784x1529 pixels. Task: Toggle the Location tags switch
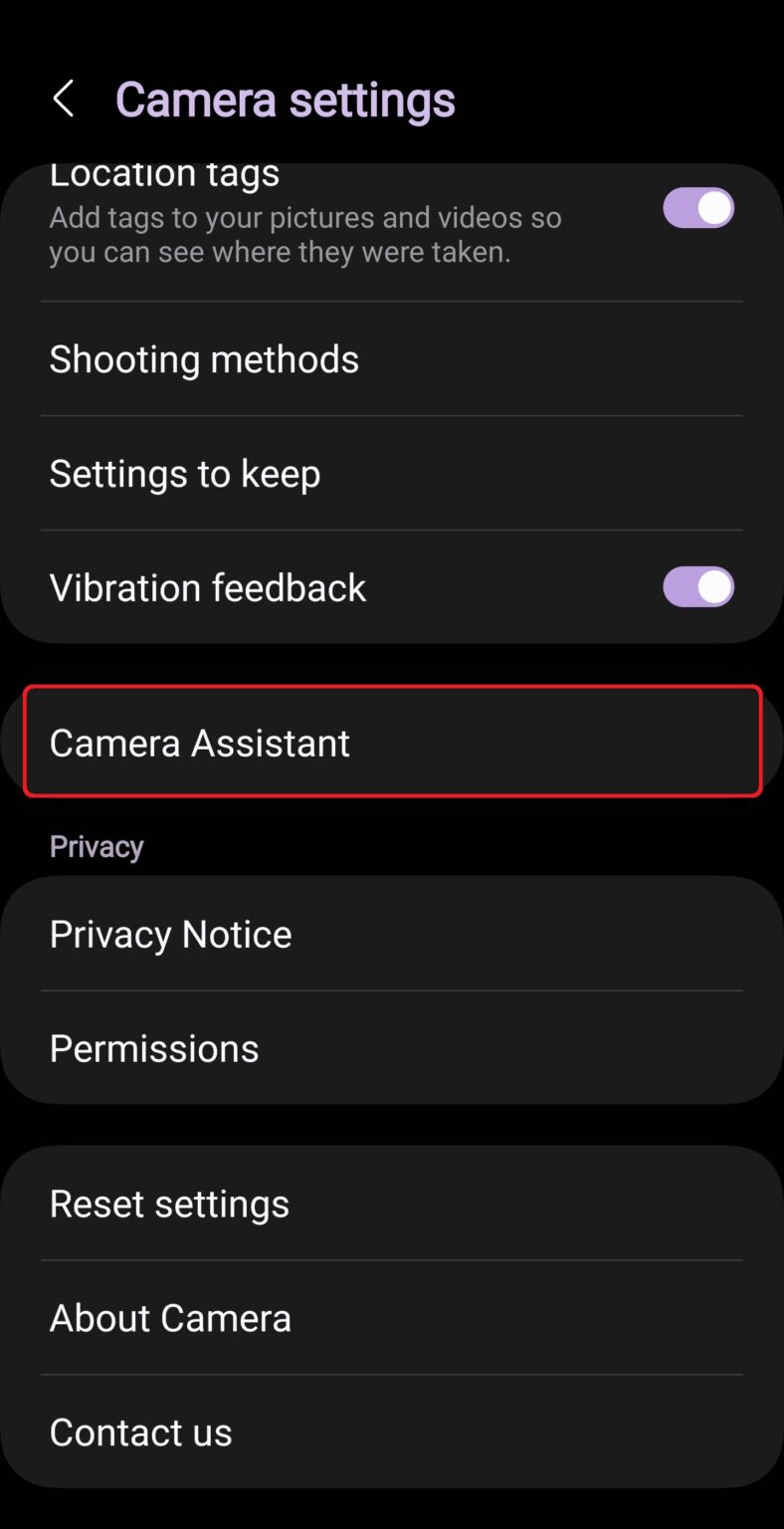coord(698,207)
